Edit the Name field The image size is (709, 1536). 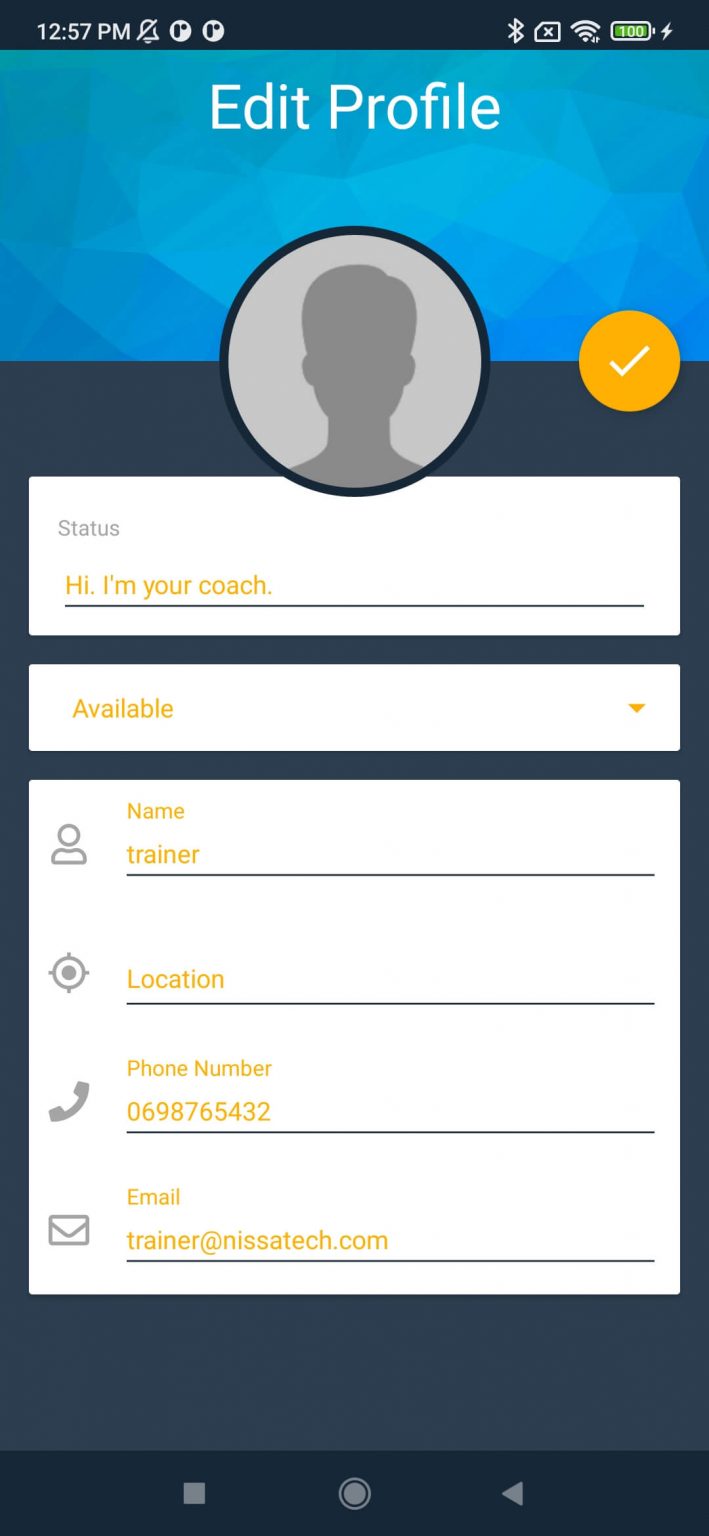390,854
